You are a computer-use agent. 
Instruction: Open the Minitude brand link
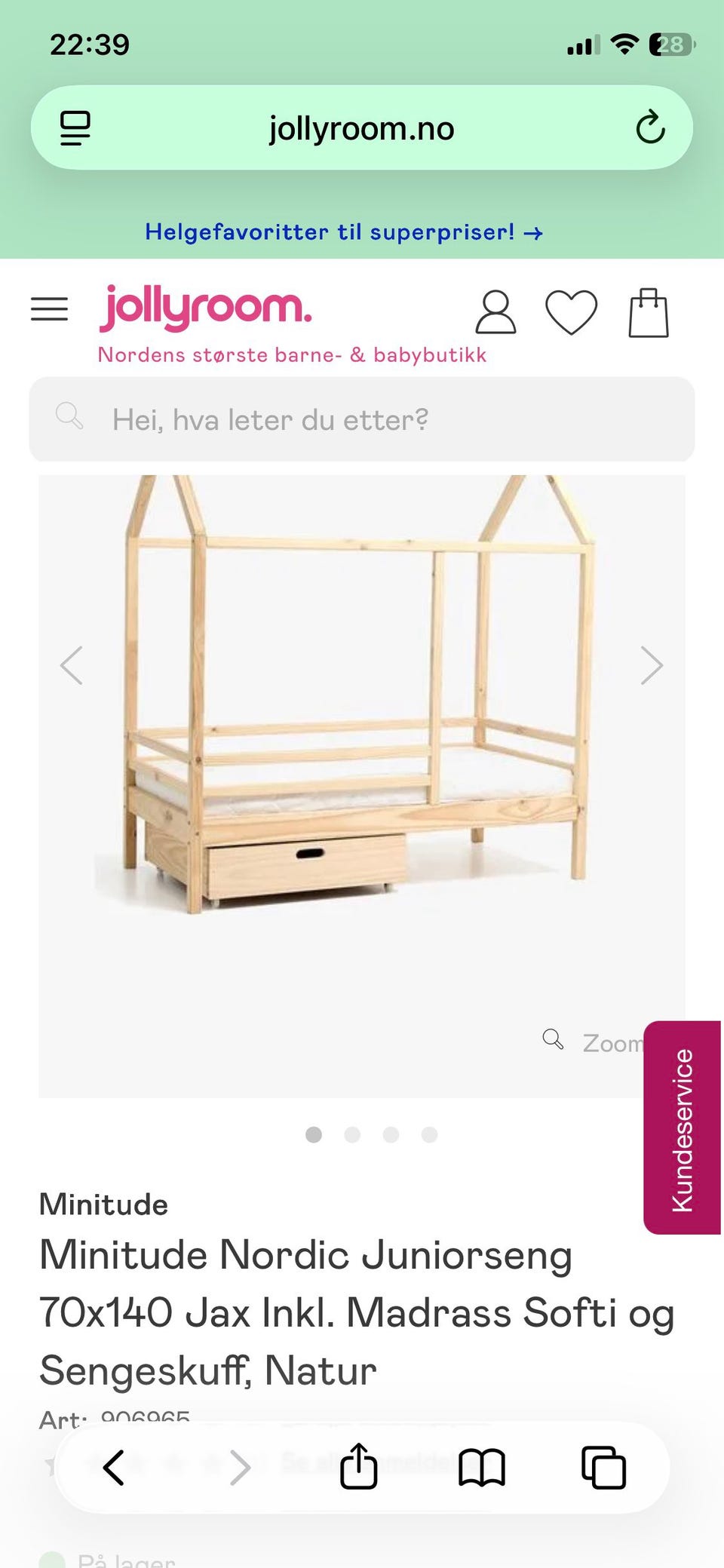[x=103, y=1204]
